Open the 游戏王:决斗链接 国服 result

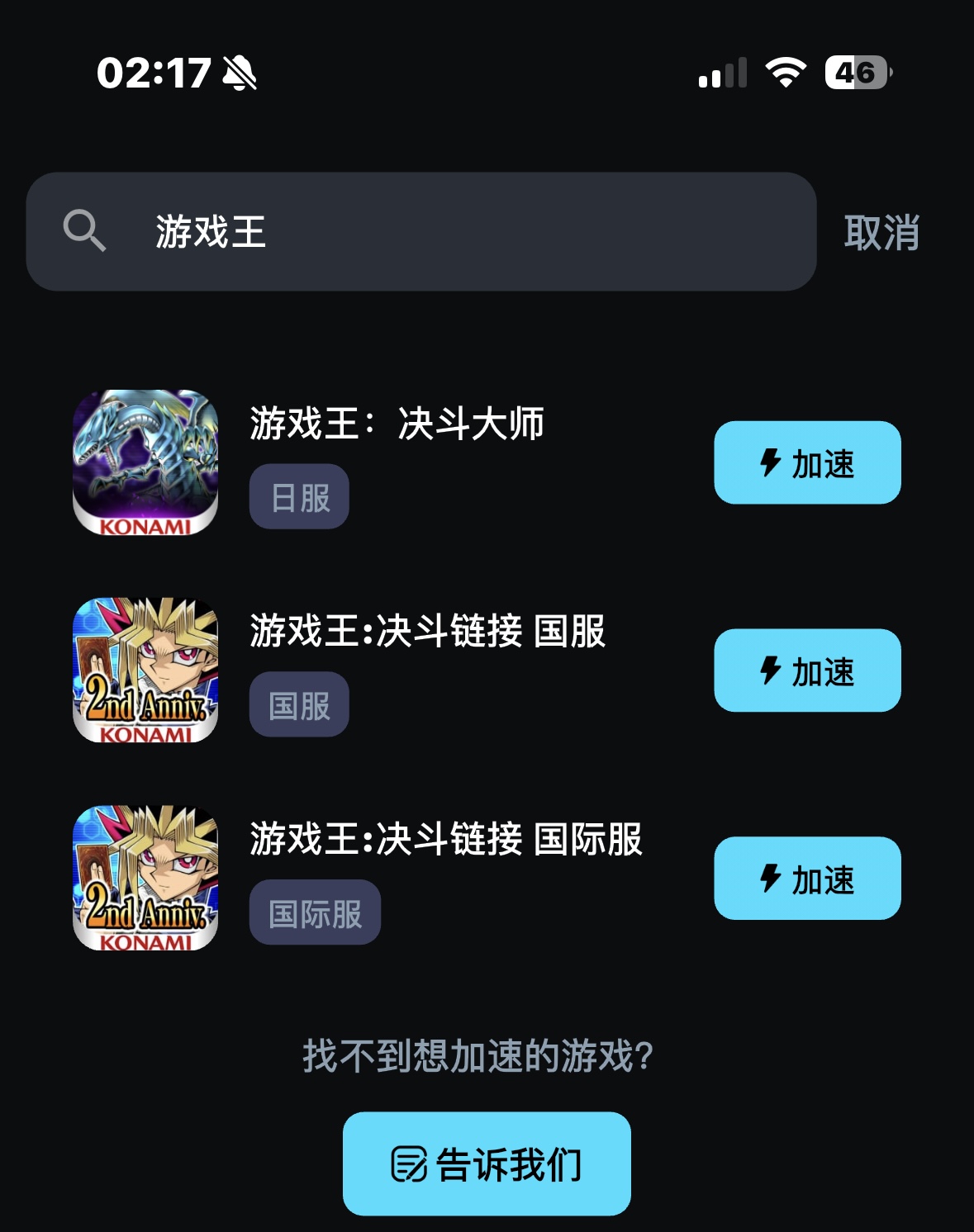point(427,632)
